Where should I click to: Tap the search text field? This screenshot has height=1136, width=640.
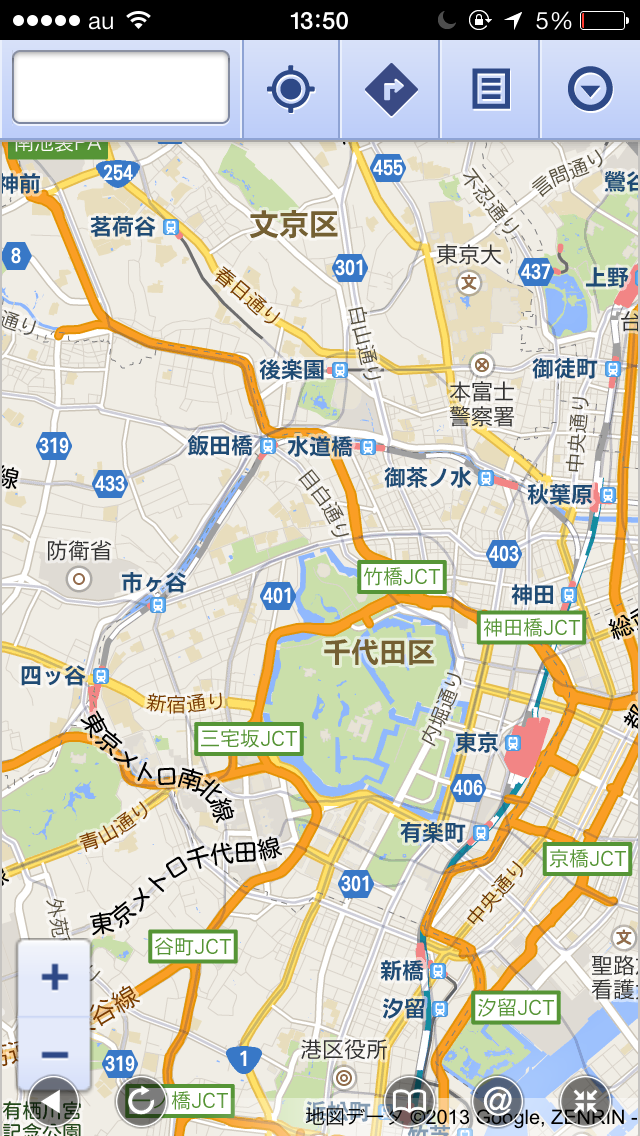click(x=121, y=89)
